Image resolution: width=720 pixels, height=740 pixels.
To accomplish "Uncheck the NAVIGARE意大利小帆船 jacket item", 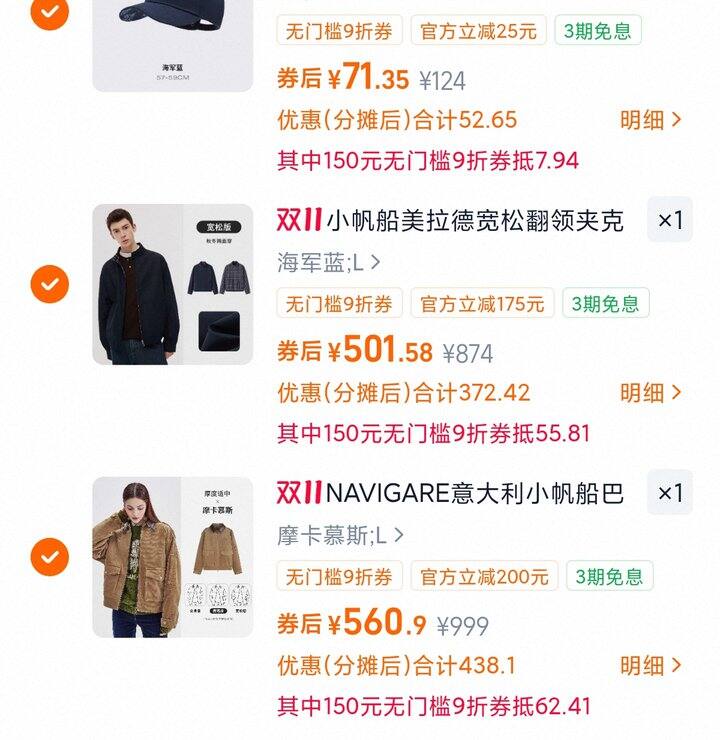I will pyautogui.click(x=49, y=557).
